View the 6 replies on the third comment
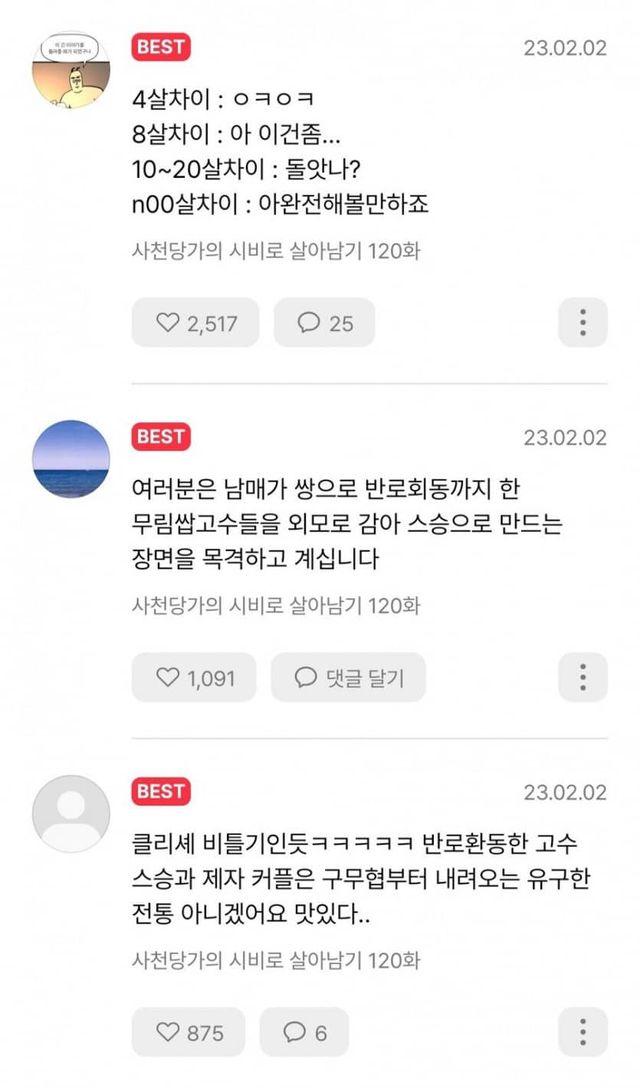The height and width of the screenshot is (1090, 640). pyautogui.click(x=305, y=1032)
